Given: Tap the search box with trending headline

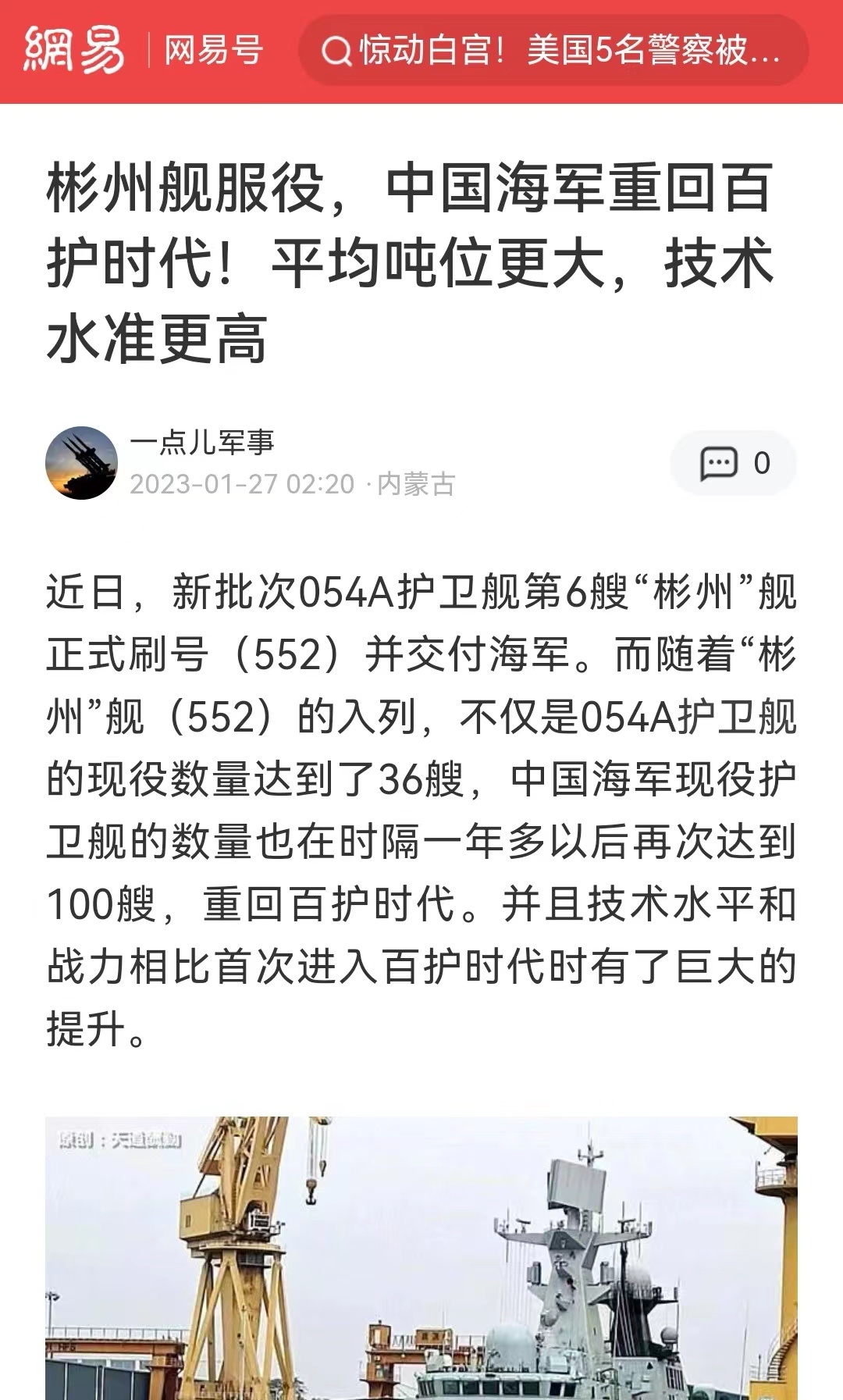Looking at the screenshot, I should 553,51.
